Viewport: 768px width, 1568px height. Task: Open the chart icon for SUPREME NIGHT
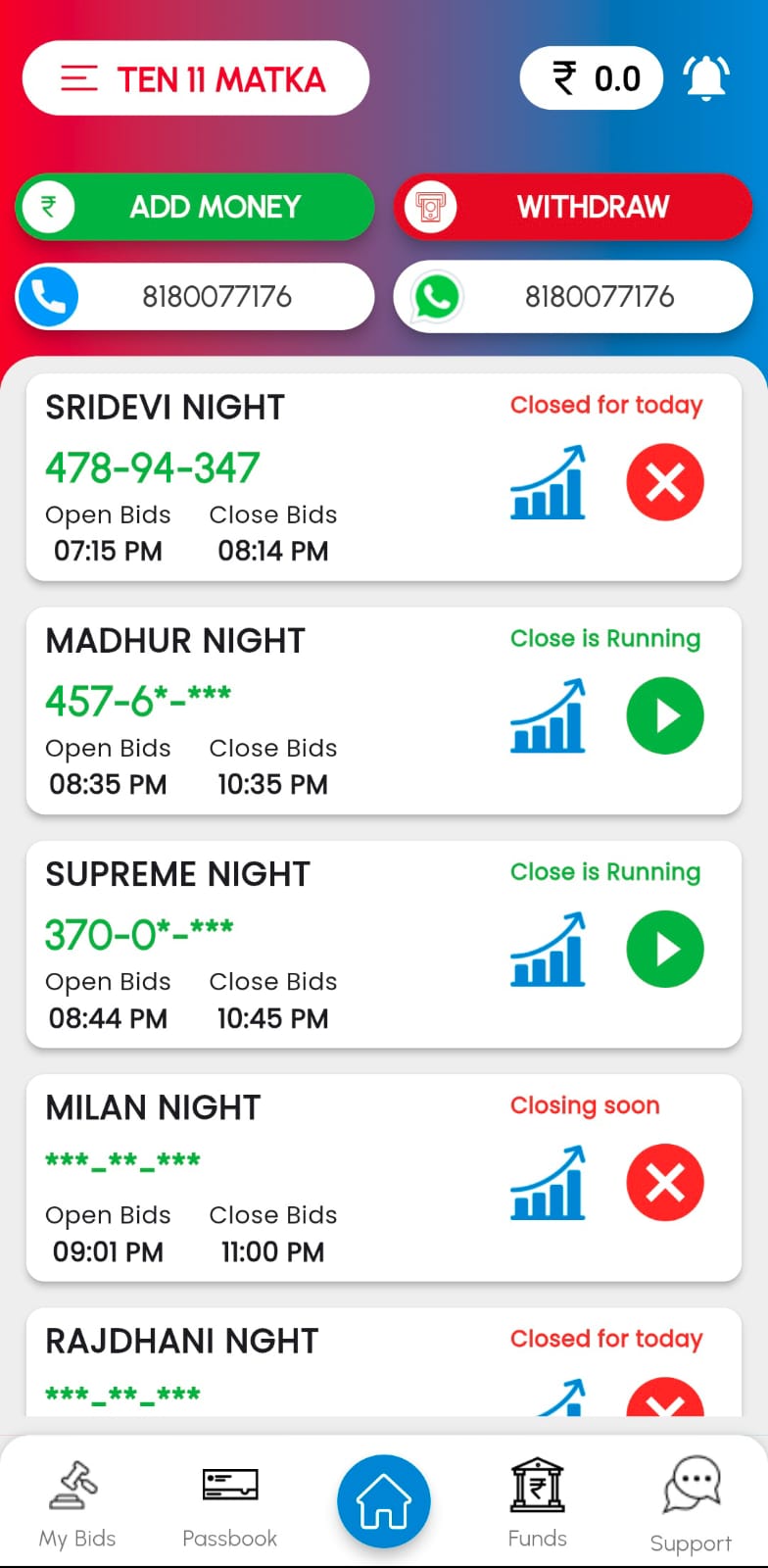tap(548, 949)
